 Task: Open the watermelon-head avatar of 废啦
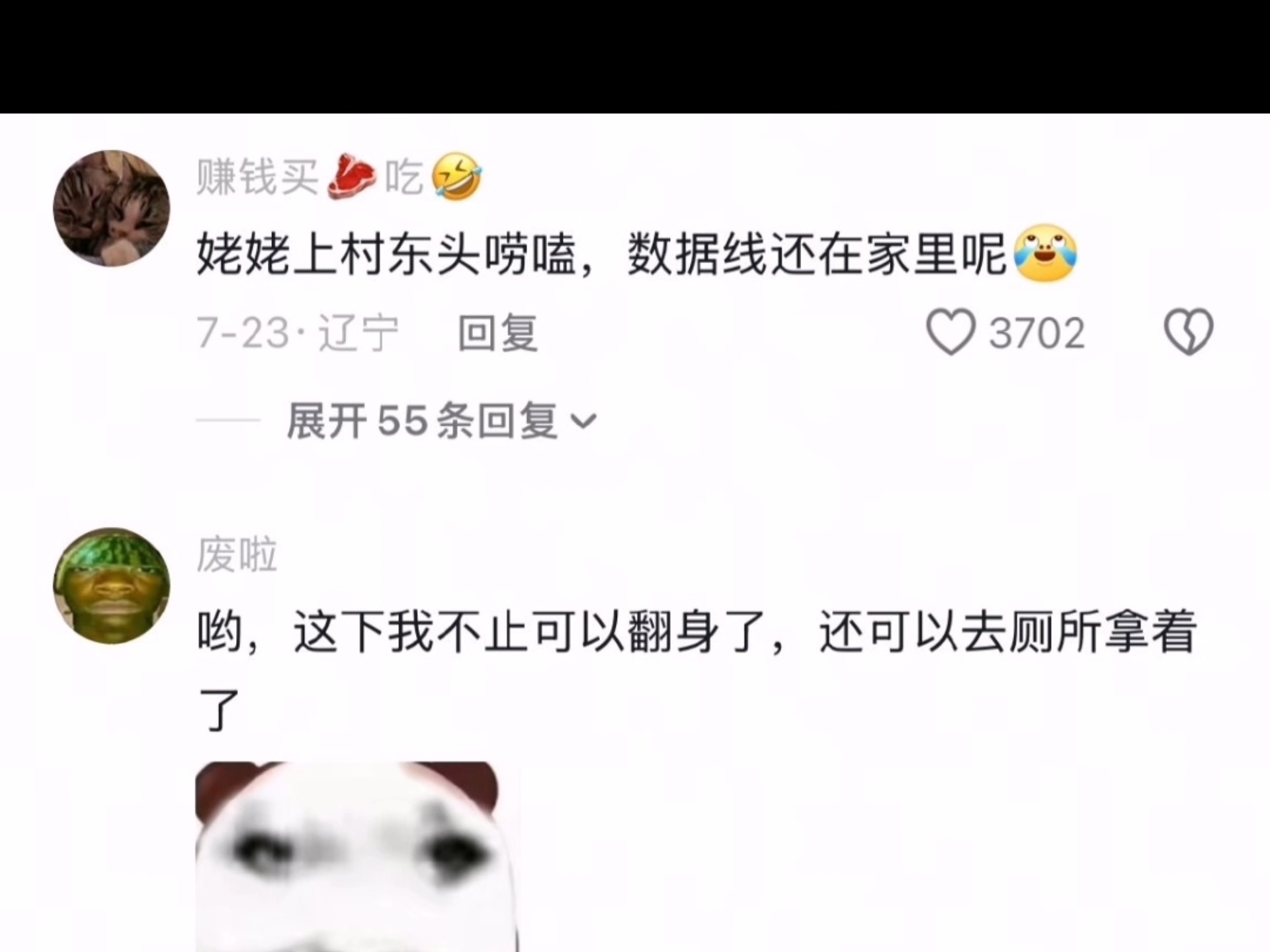click(x=111, y=585)
